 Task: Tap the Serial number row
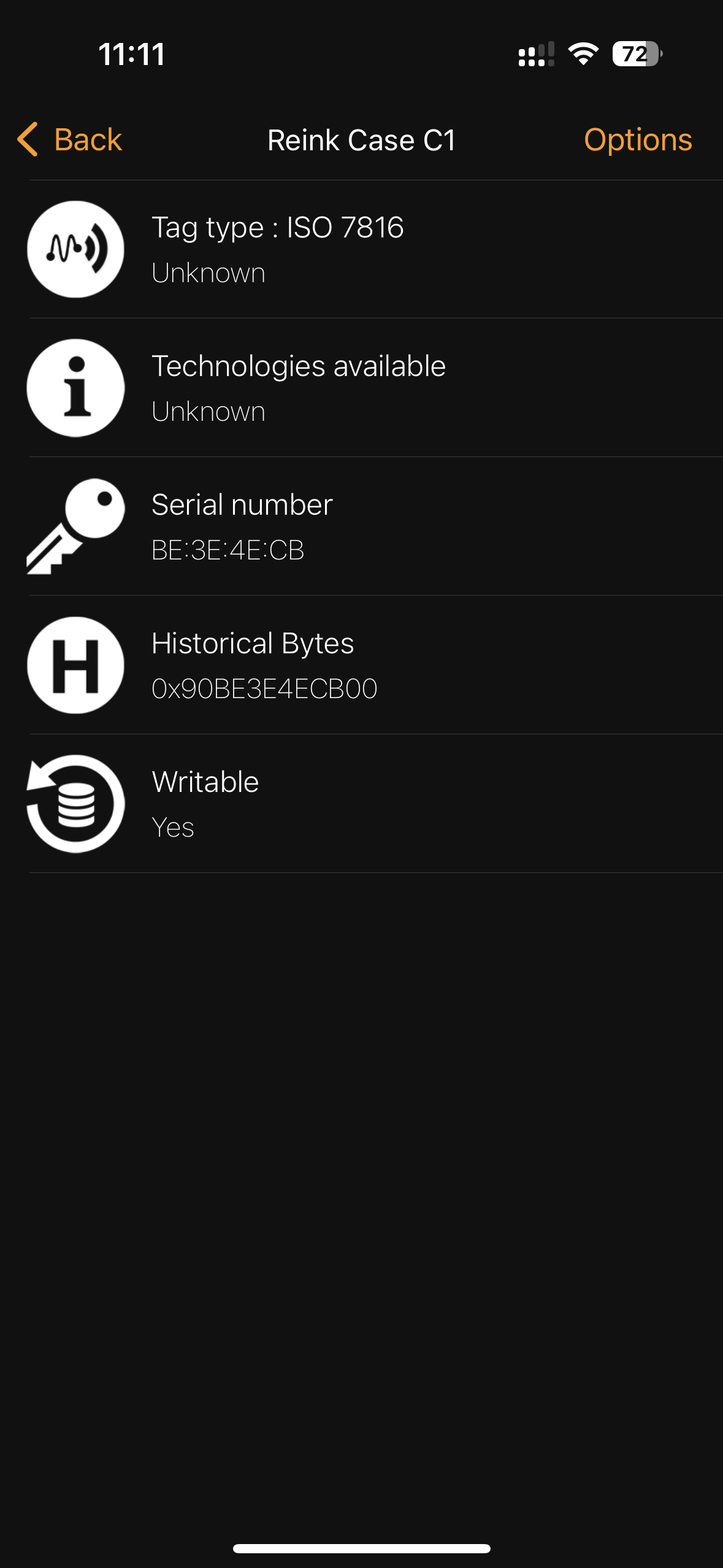362,527
